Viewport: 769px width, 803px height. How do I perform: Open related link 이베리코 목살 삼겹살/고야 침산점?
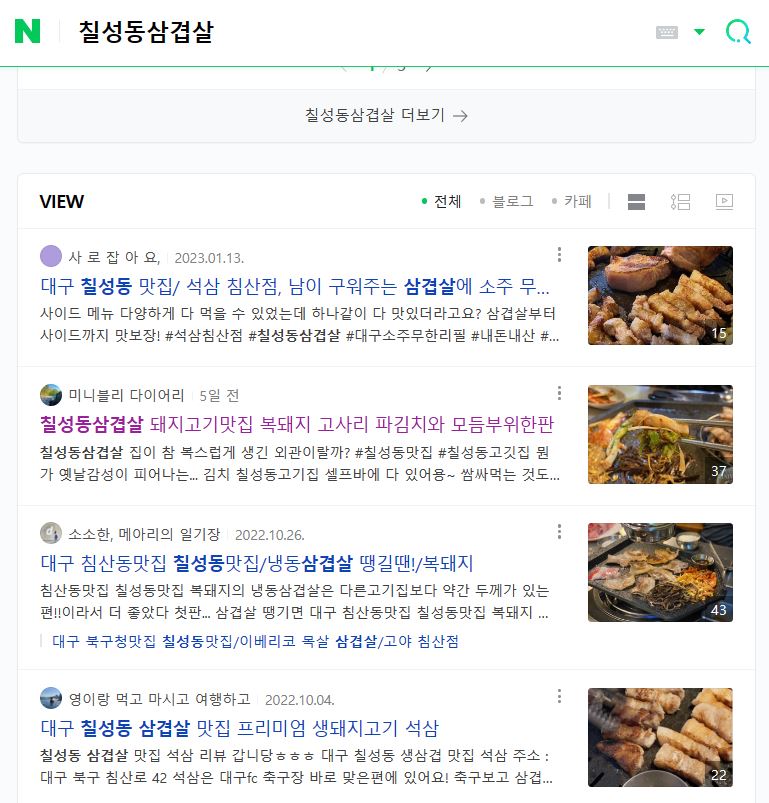pos(256,641)
